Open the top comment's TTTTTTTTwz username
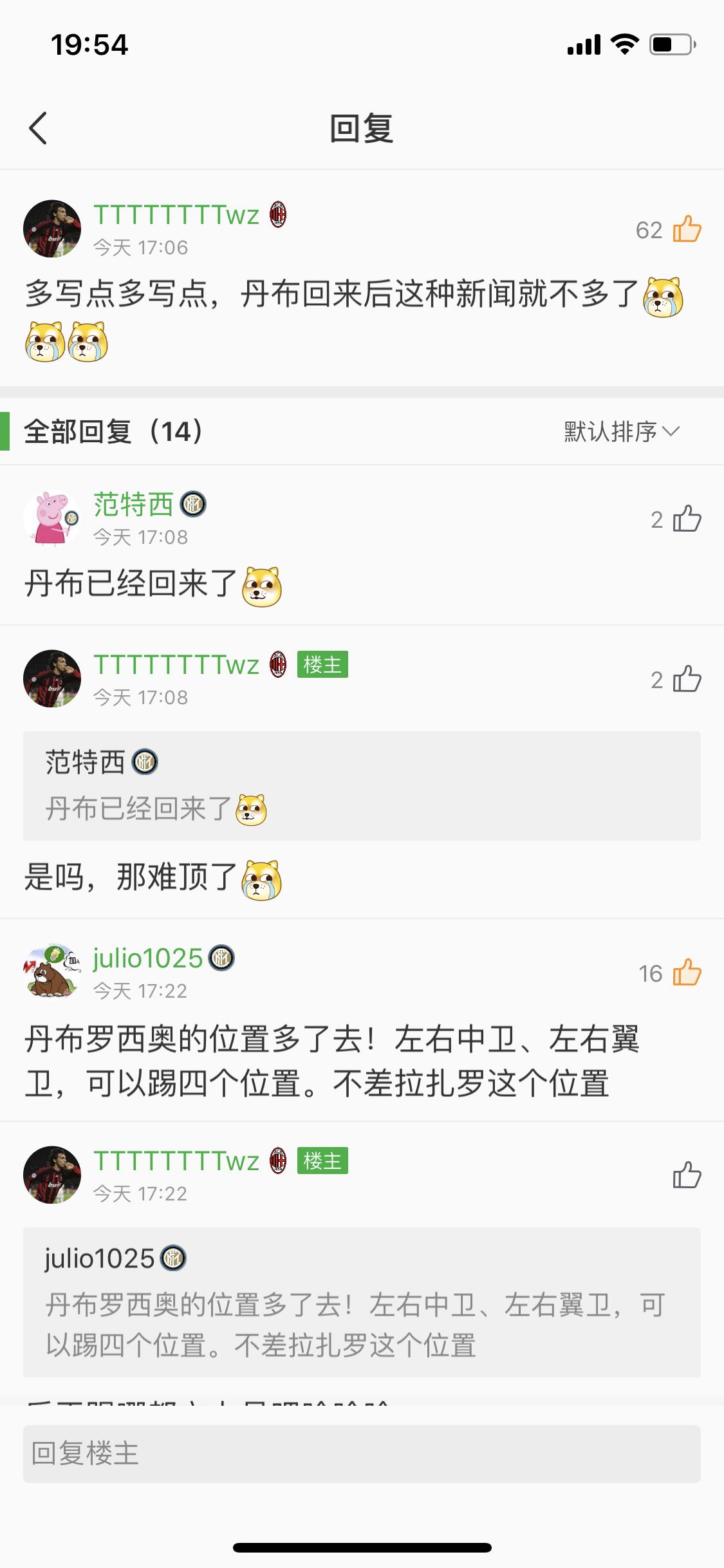This screenshot has height=1568, width=724. (176, 215)
